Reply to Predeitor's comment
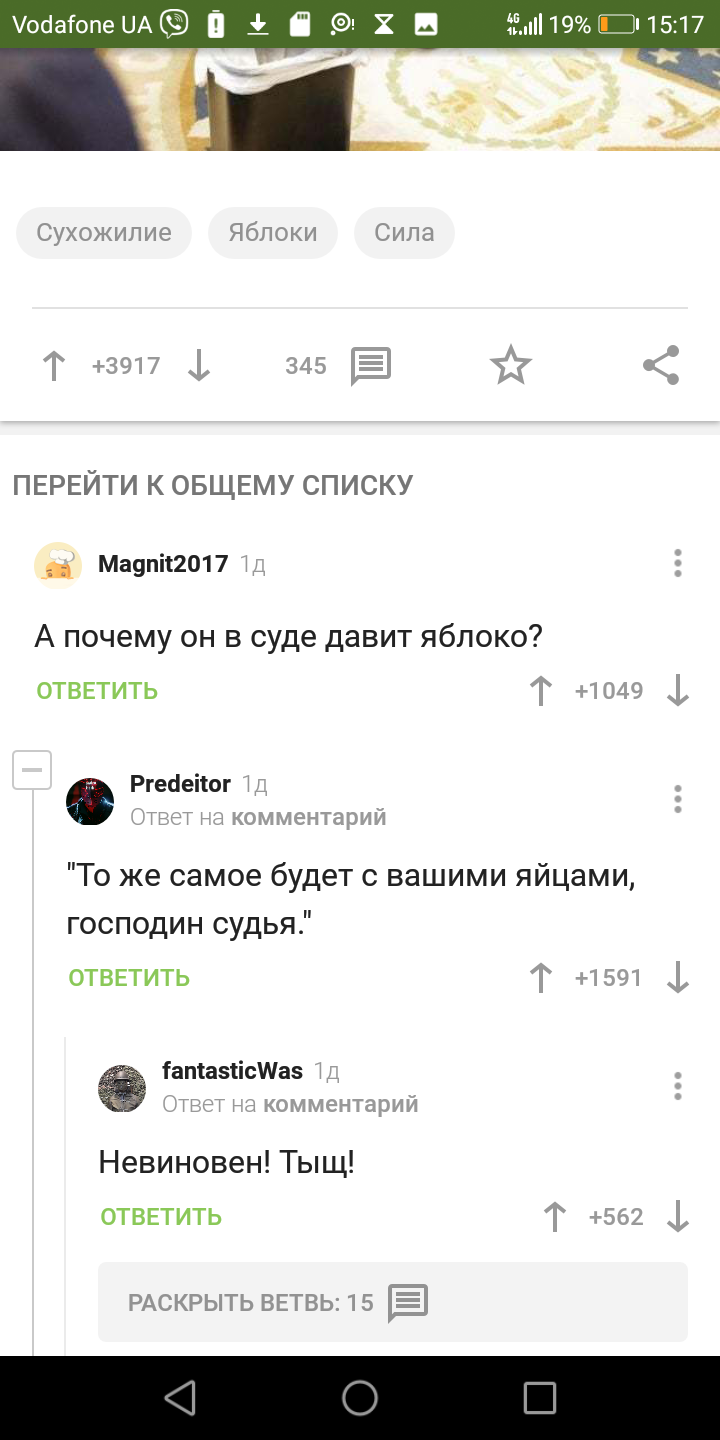This screenshot has height=1440, width=720. click(x=129, y=978)
